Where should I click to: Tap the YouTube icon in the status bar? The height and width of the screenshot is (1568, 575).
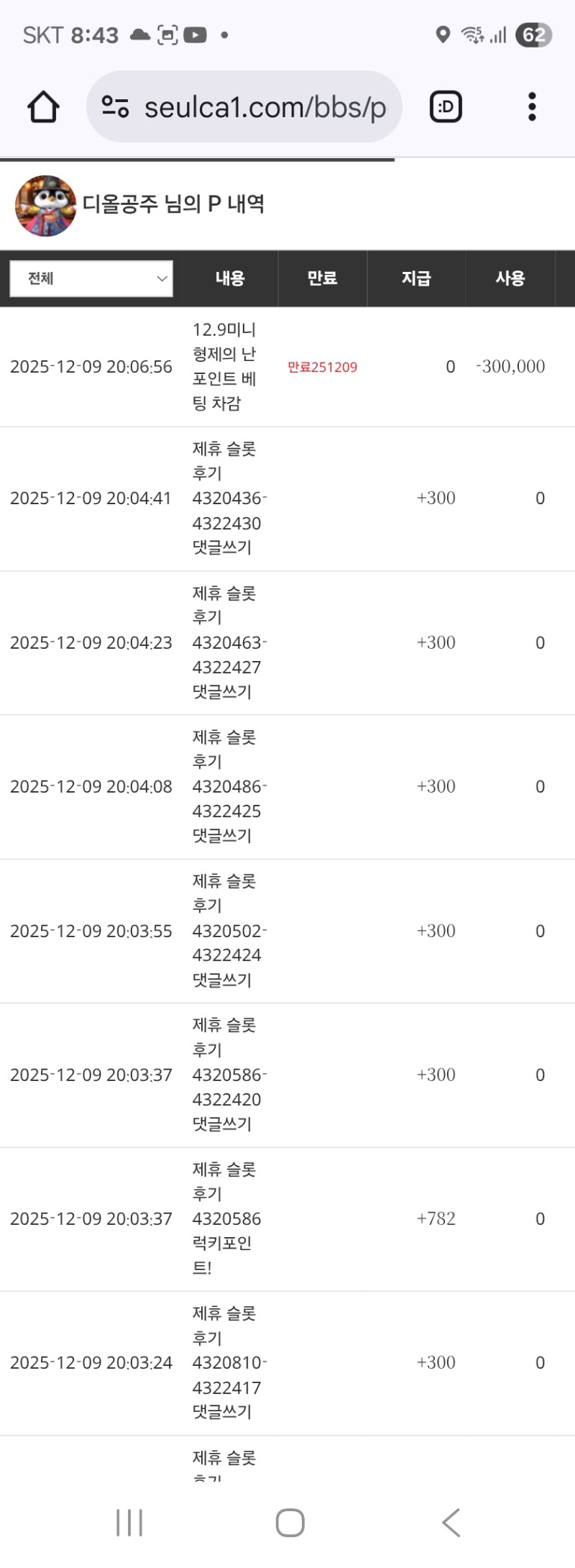(x=194, y=33)
